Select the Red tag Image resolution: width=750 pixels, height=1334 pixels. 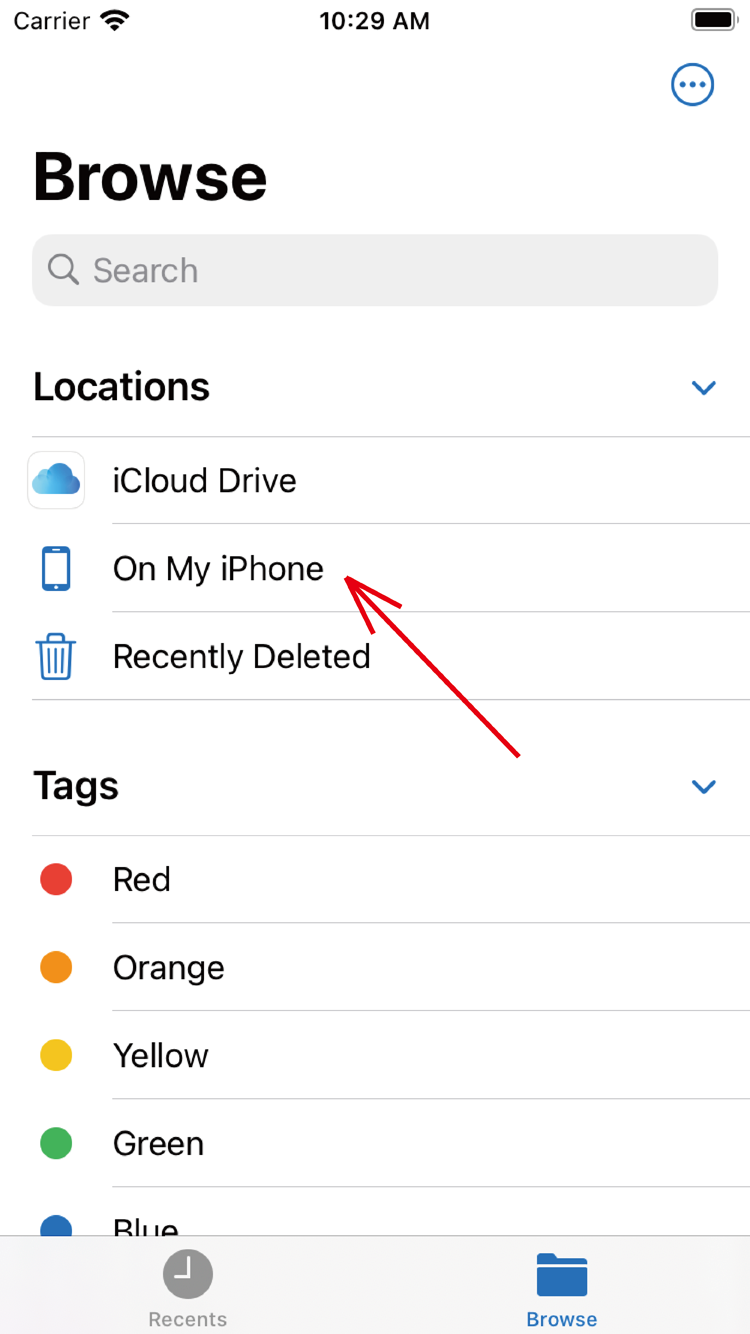(142, 880)
